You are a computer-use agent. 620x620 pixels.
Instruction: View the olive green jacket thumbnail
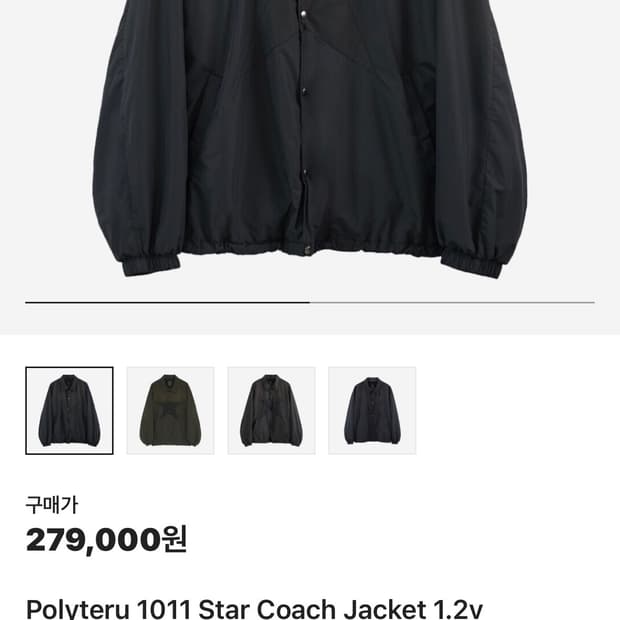(x=170, y=410)
